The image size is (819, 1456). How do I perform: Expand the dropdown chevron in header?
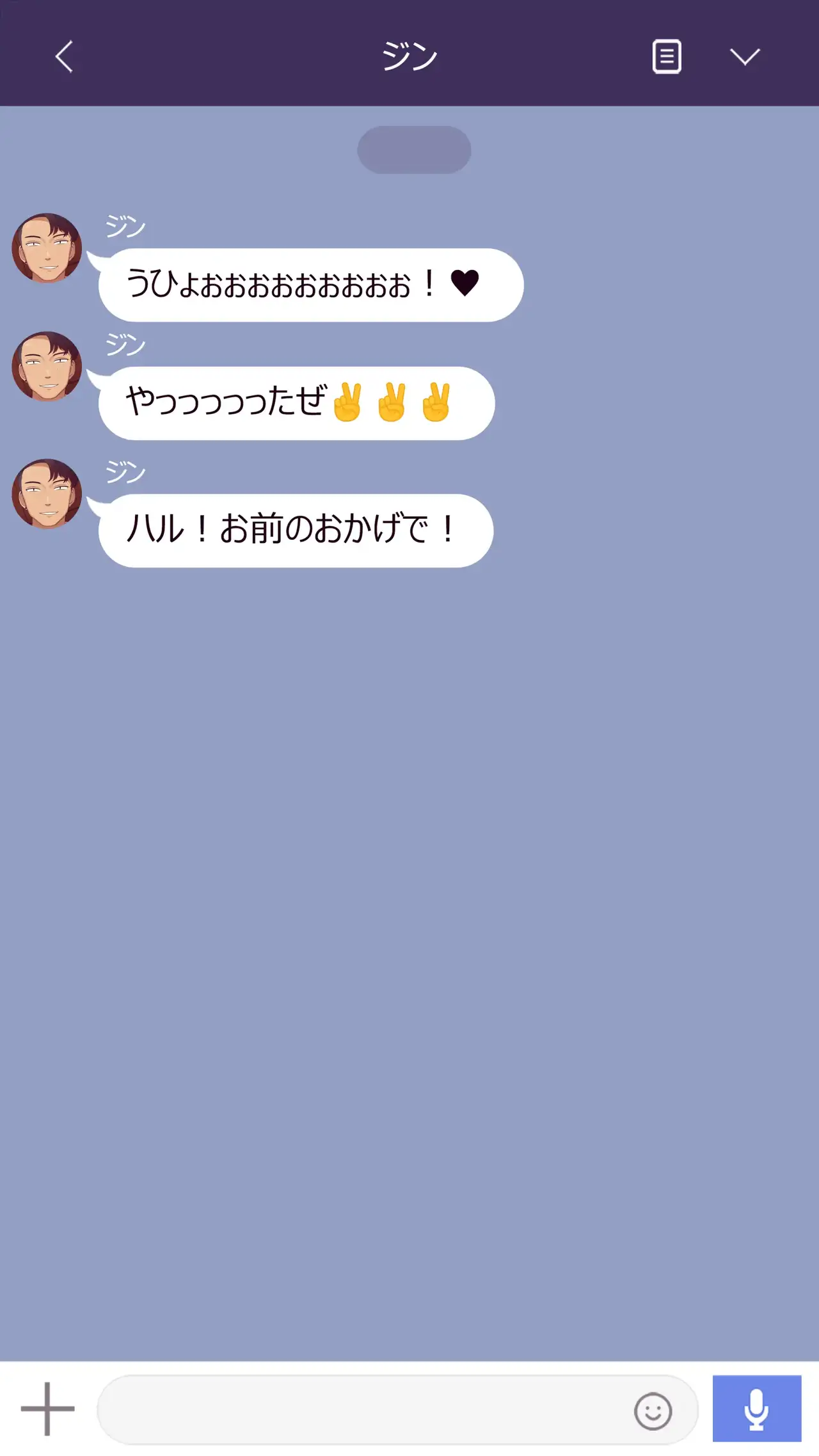745,57
